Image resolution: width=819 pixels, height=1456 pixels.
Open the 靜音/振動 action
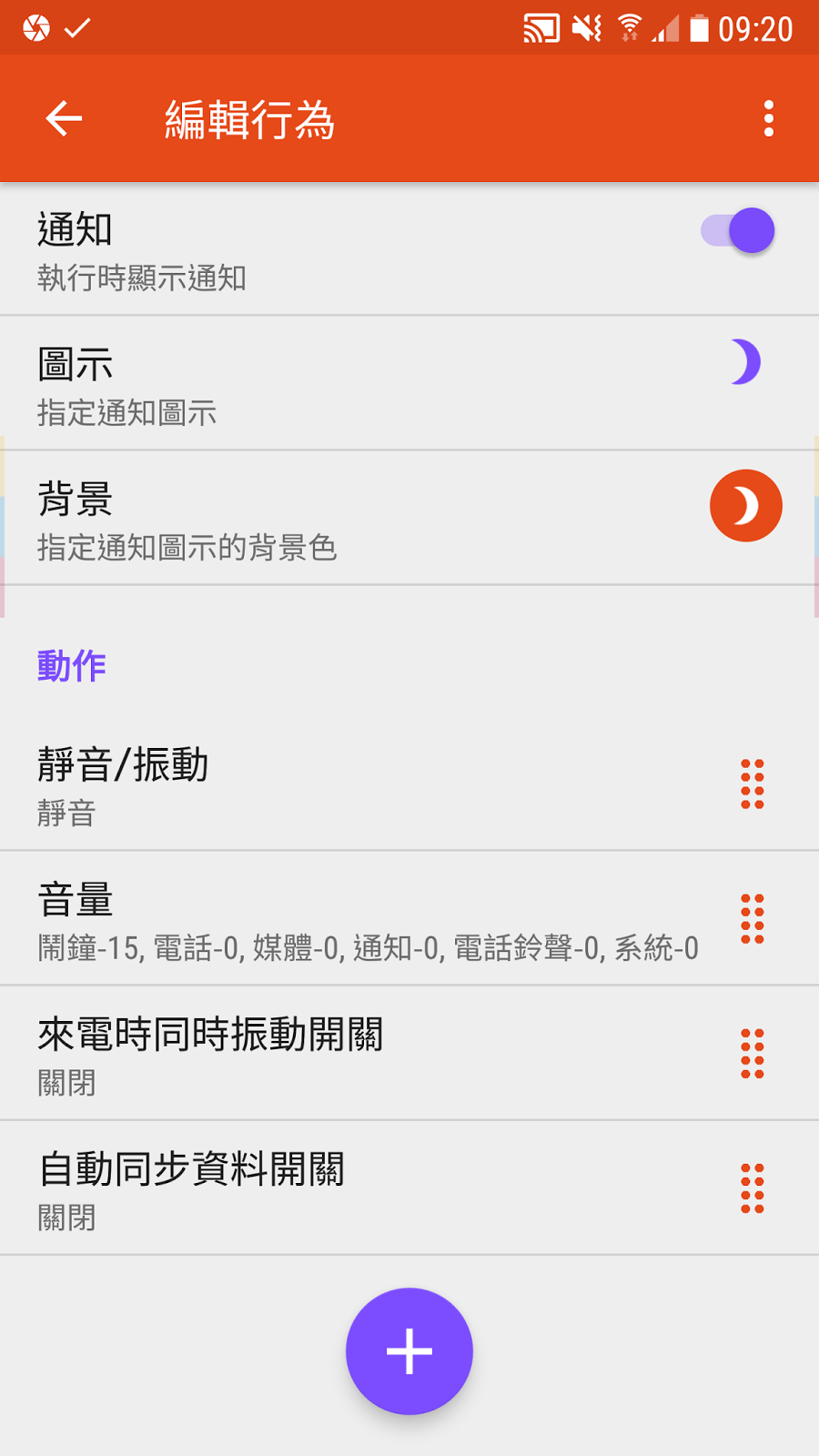click(x=364, y=784)
